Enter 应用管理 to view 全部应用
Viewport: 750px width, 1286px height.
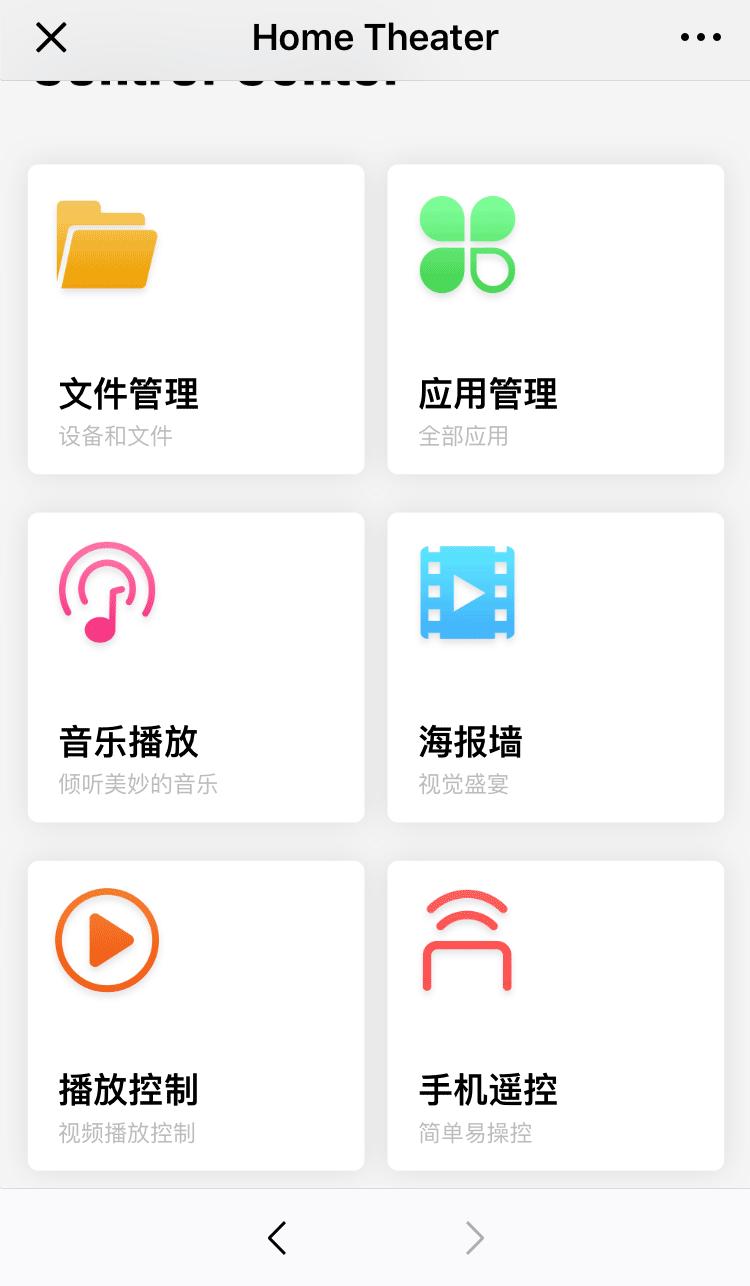click(555, 318)
